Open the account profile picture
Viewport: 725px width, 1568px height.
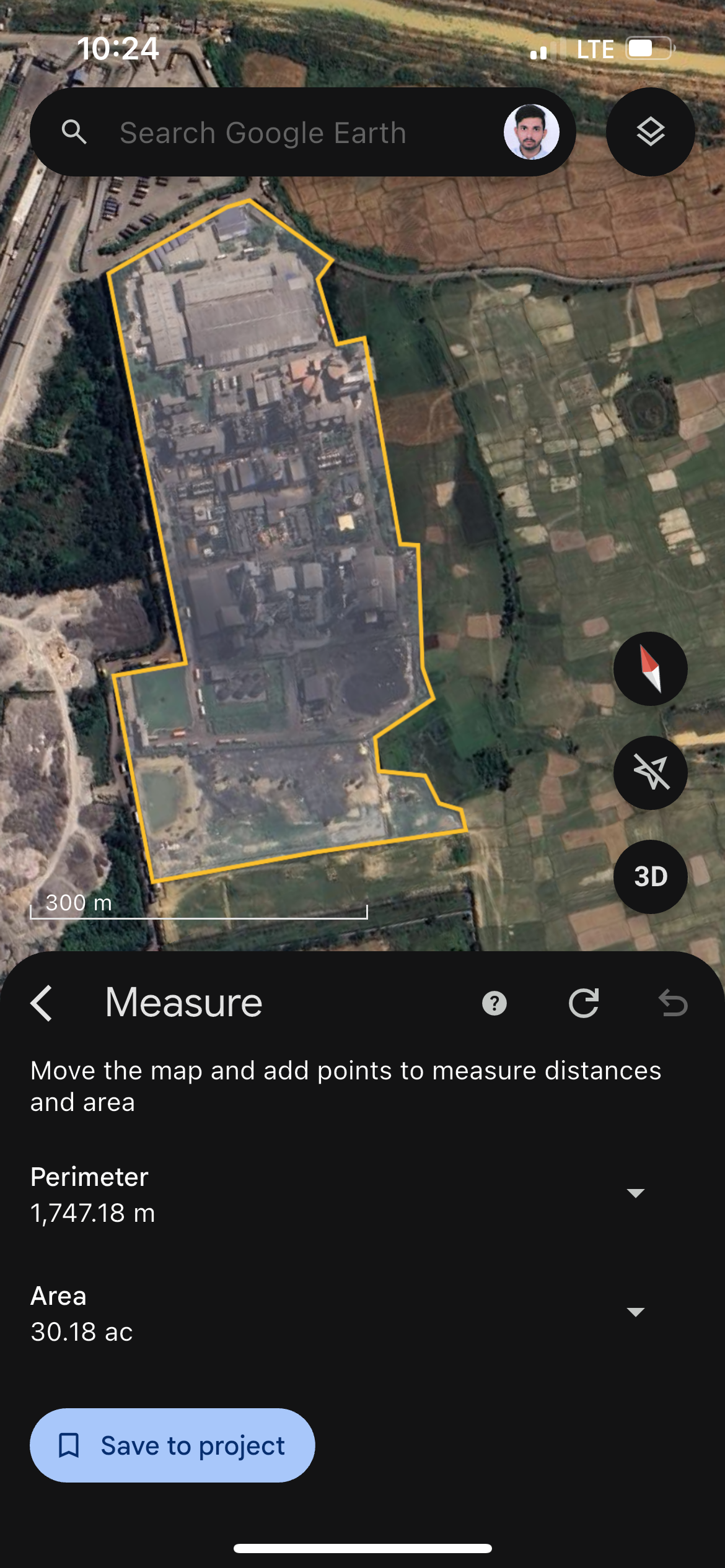[x=532, y=132]
